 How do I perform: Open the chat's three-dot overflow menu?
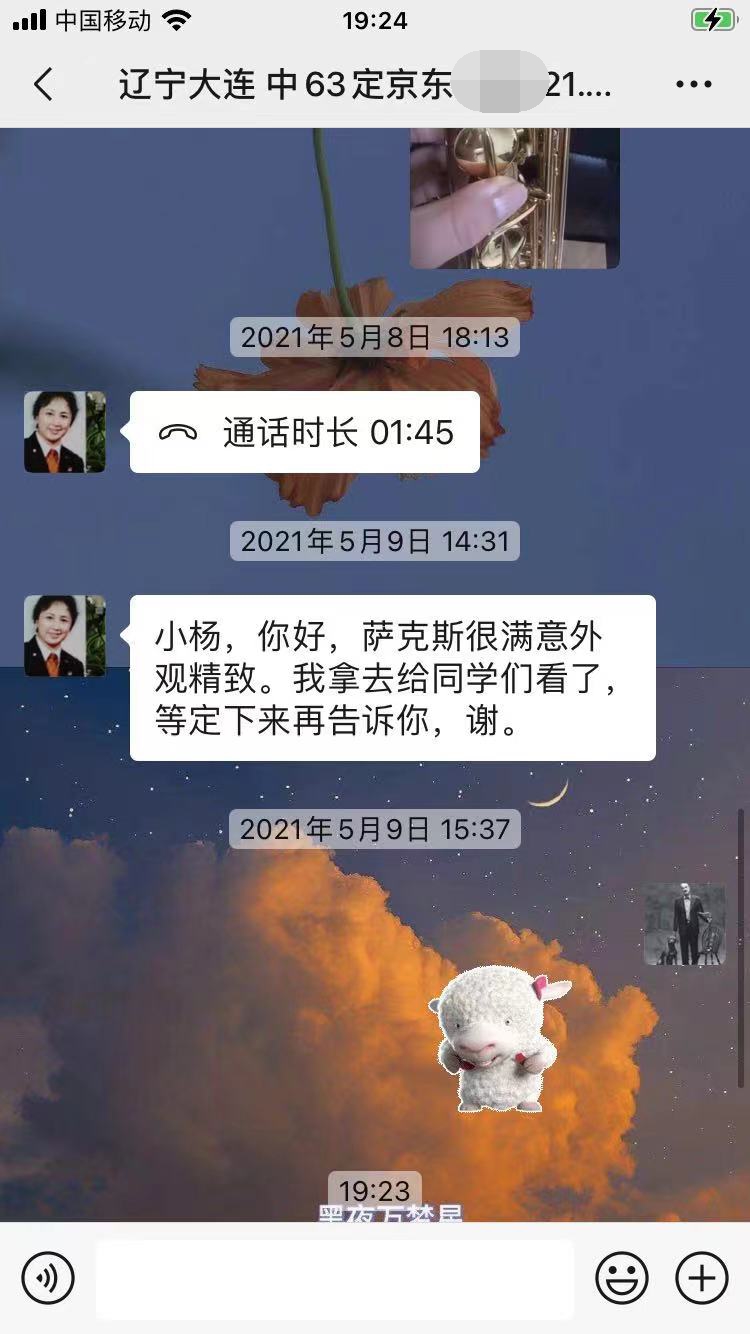693,85
